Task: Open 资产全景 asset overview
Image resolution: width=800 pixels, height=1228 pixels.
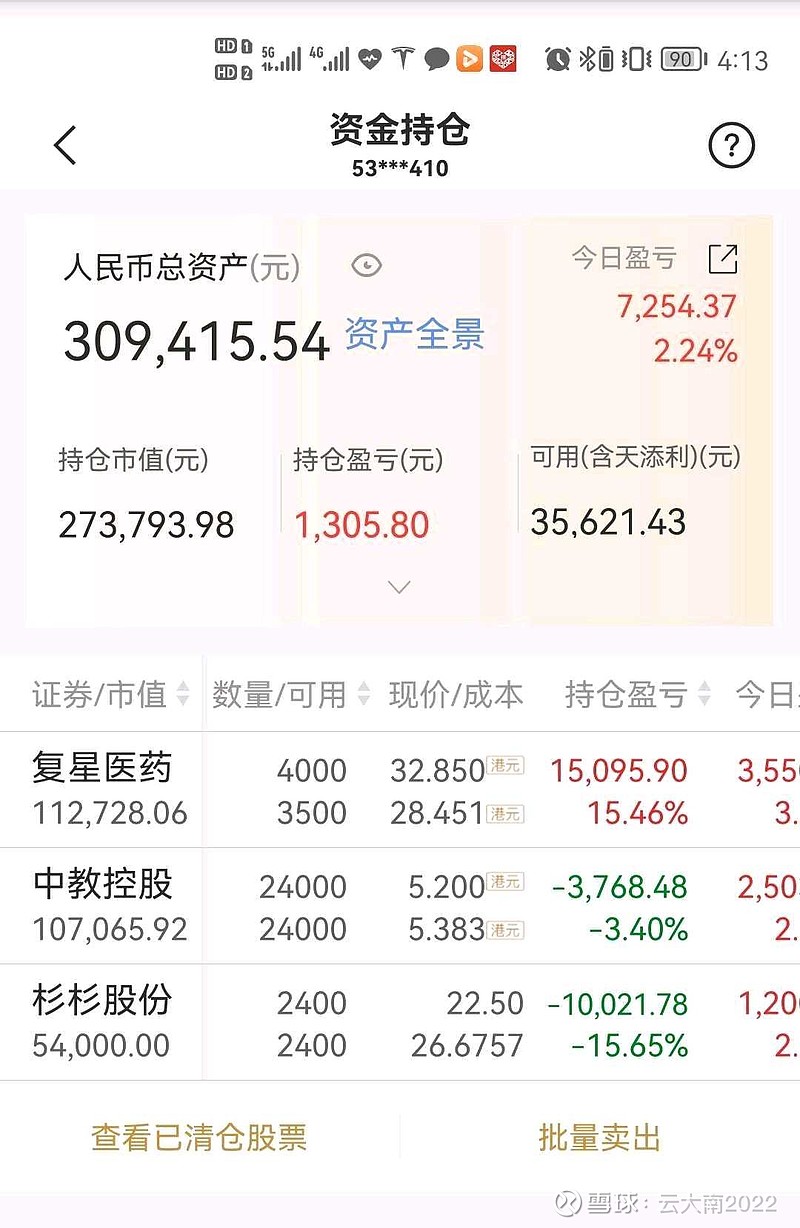Action: (x=414, y=335)
